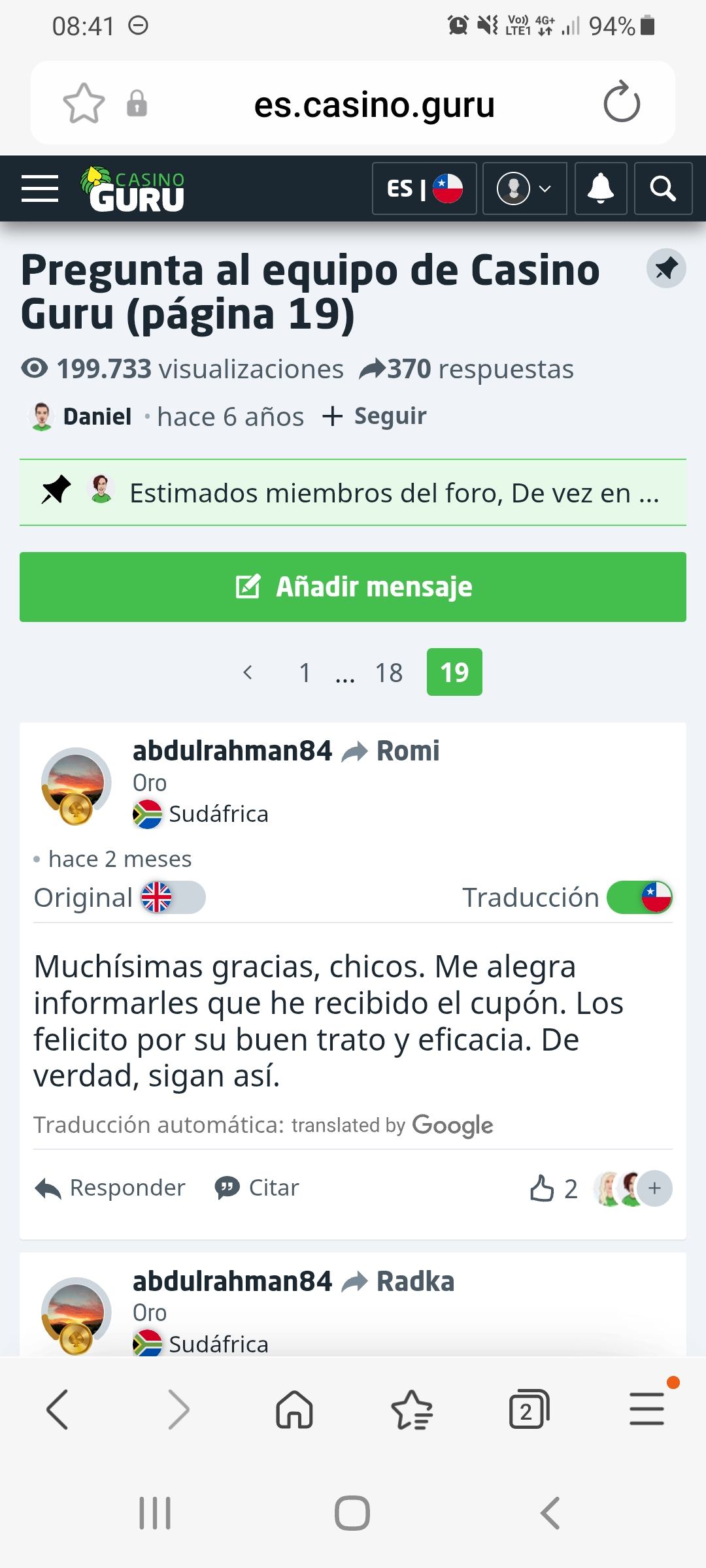Open the browser tabs switcher
Screen dimensions: 706x1568
coord(528,1409)
